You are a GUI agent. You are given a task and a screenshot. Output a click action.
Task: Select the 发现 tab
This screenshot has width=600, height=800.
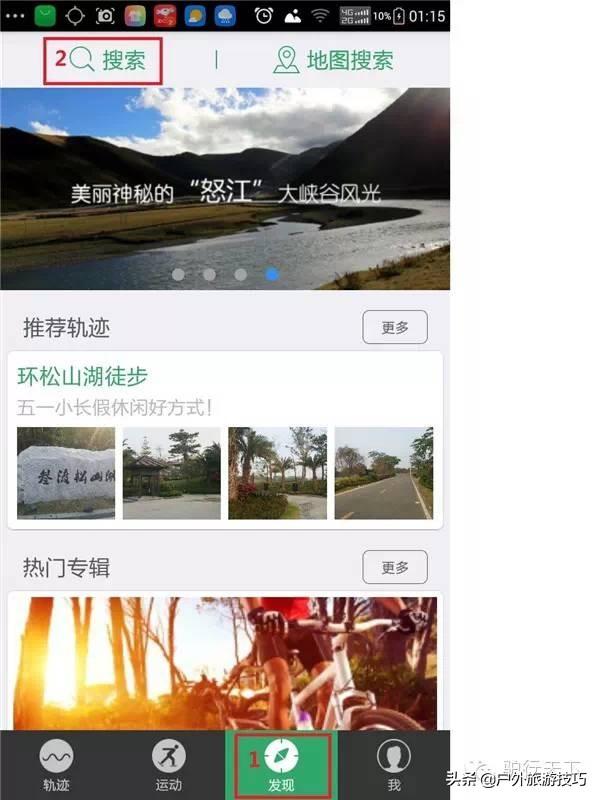pos(281,766)
